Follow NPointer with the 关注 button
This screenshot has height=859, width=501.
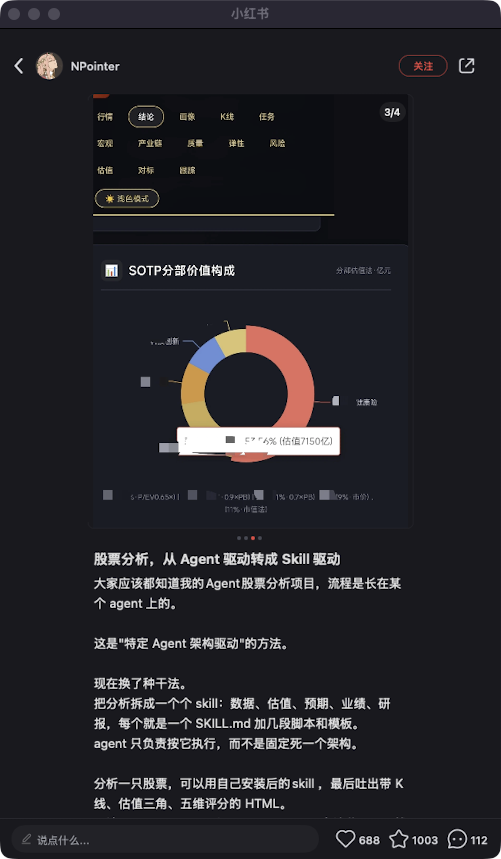[423, 66]
